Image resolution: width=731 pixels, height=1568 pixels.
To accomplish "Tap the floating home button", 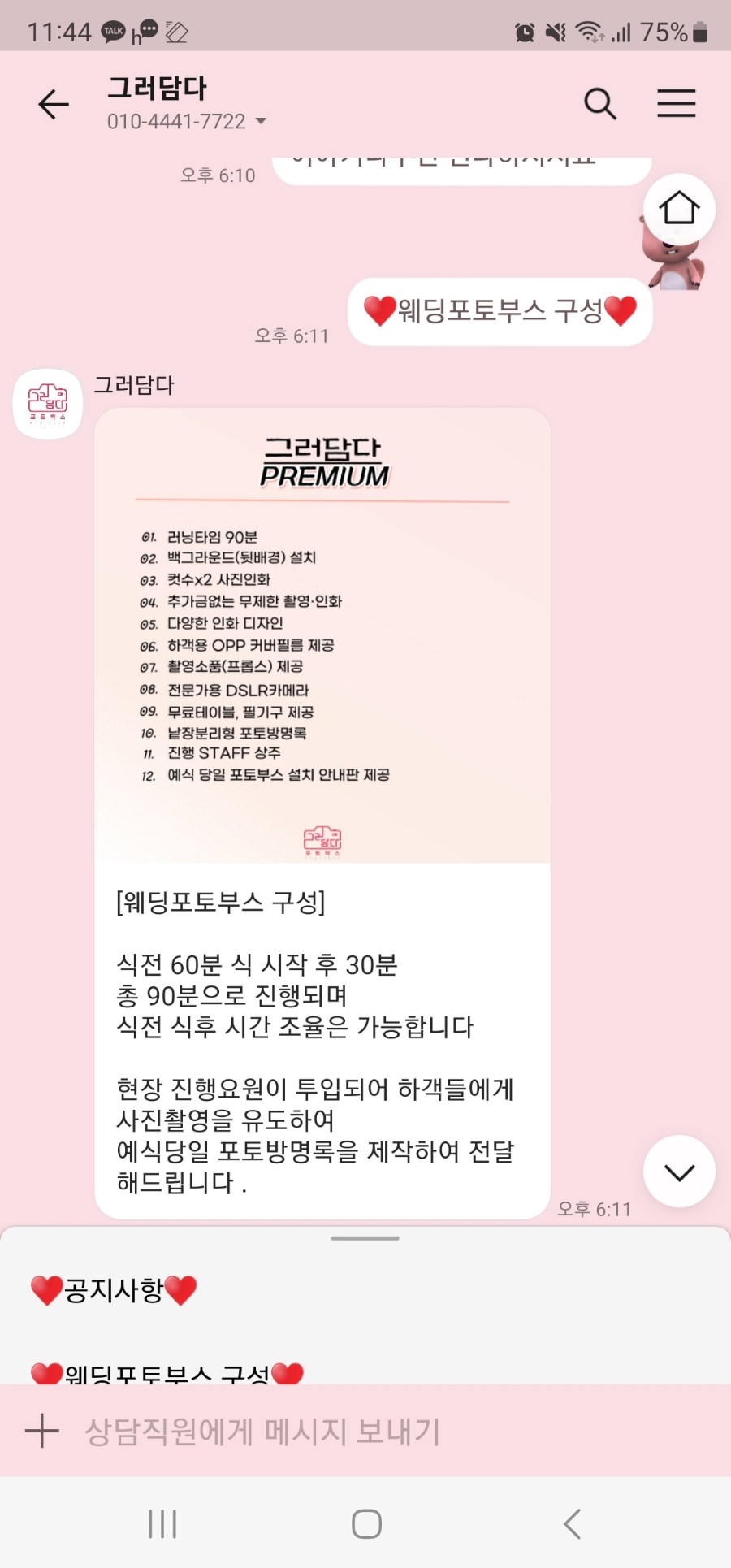I will [x=679, y=209].
